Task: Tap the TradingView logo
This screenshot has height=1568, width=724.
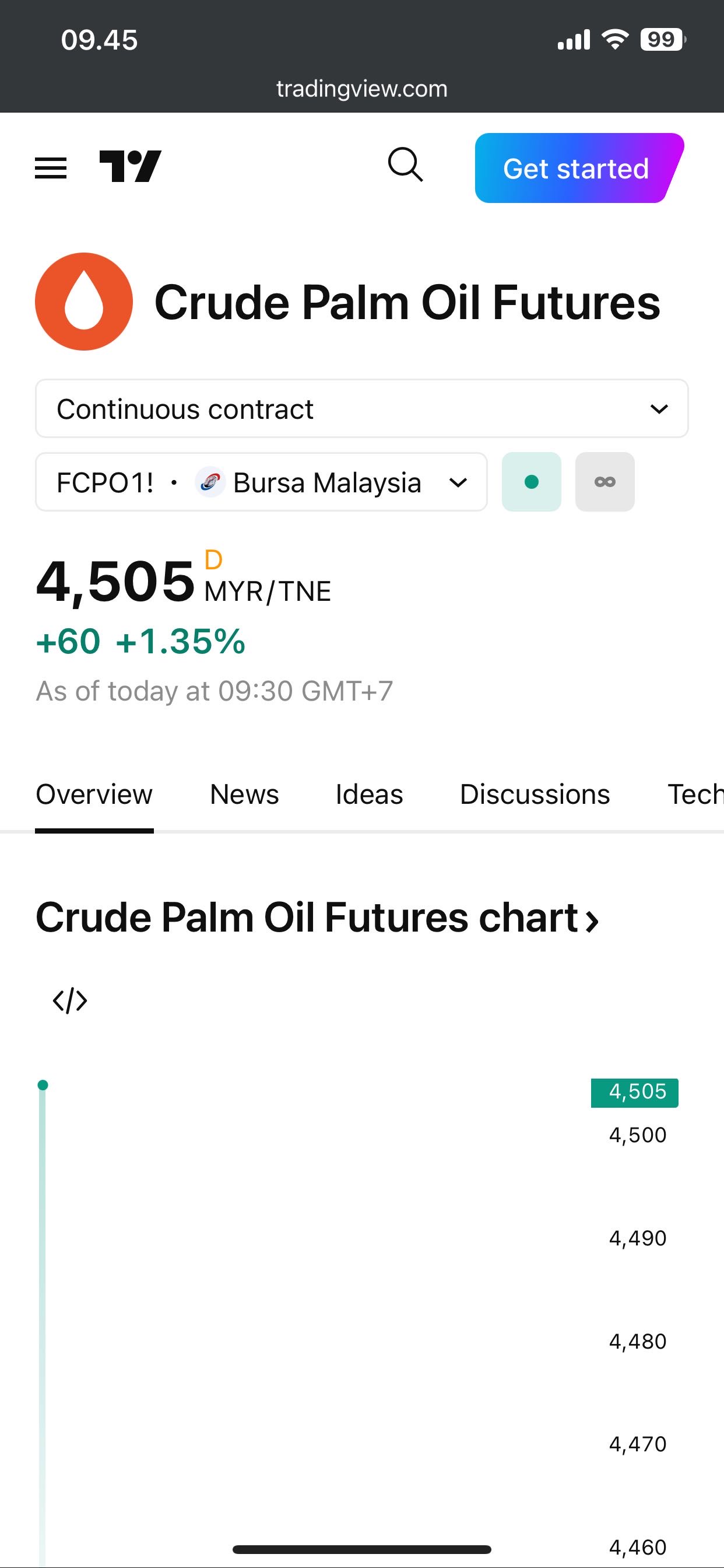Action: (130, 166)
